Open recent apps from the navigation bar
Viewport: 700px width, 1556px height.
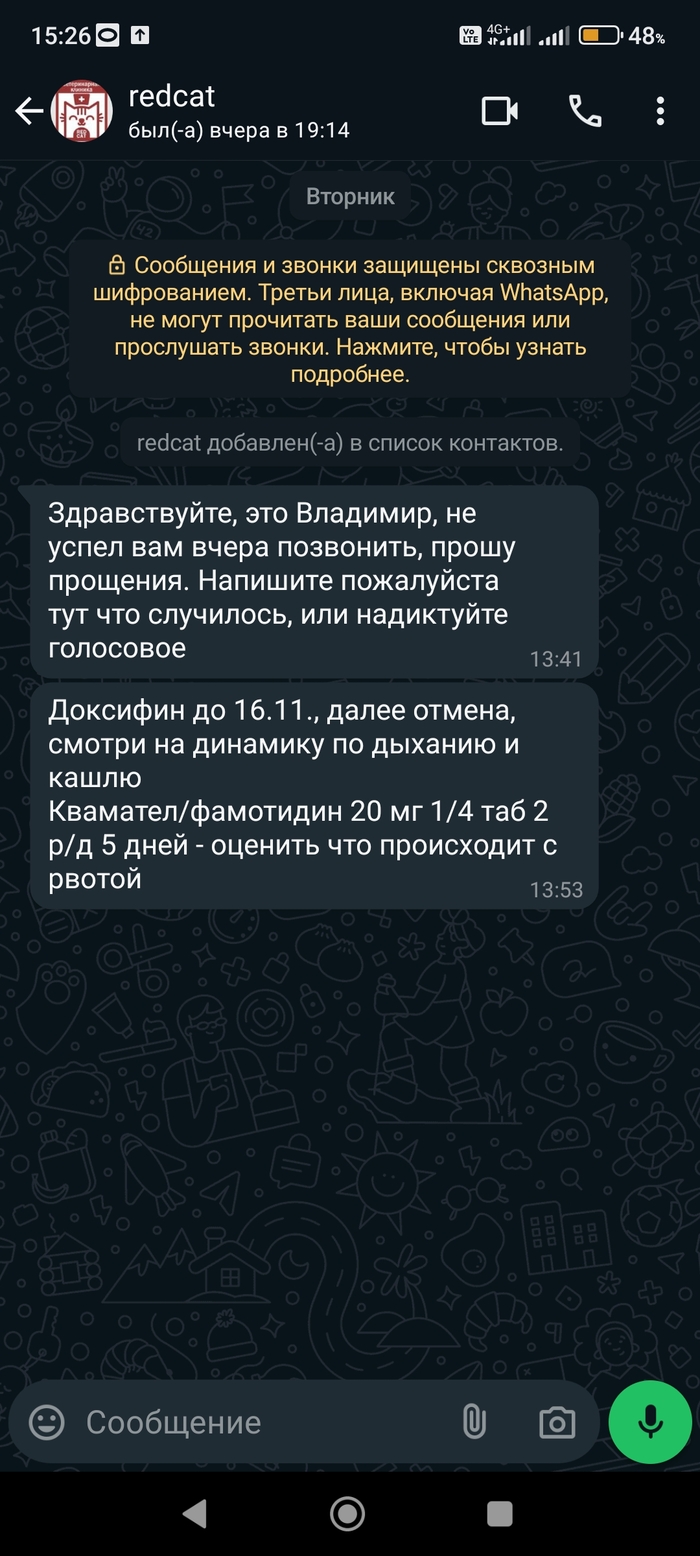pyautogui.click(x=499, y=1513)
